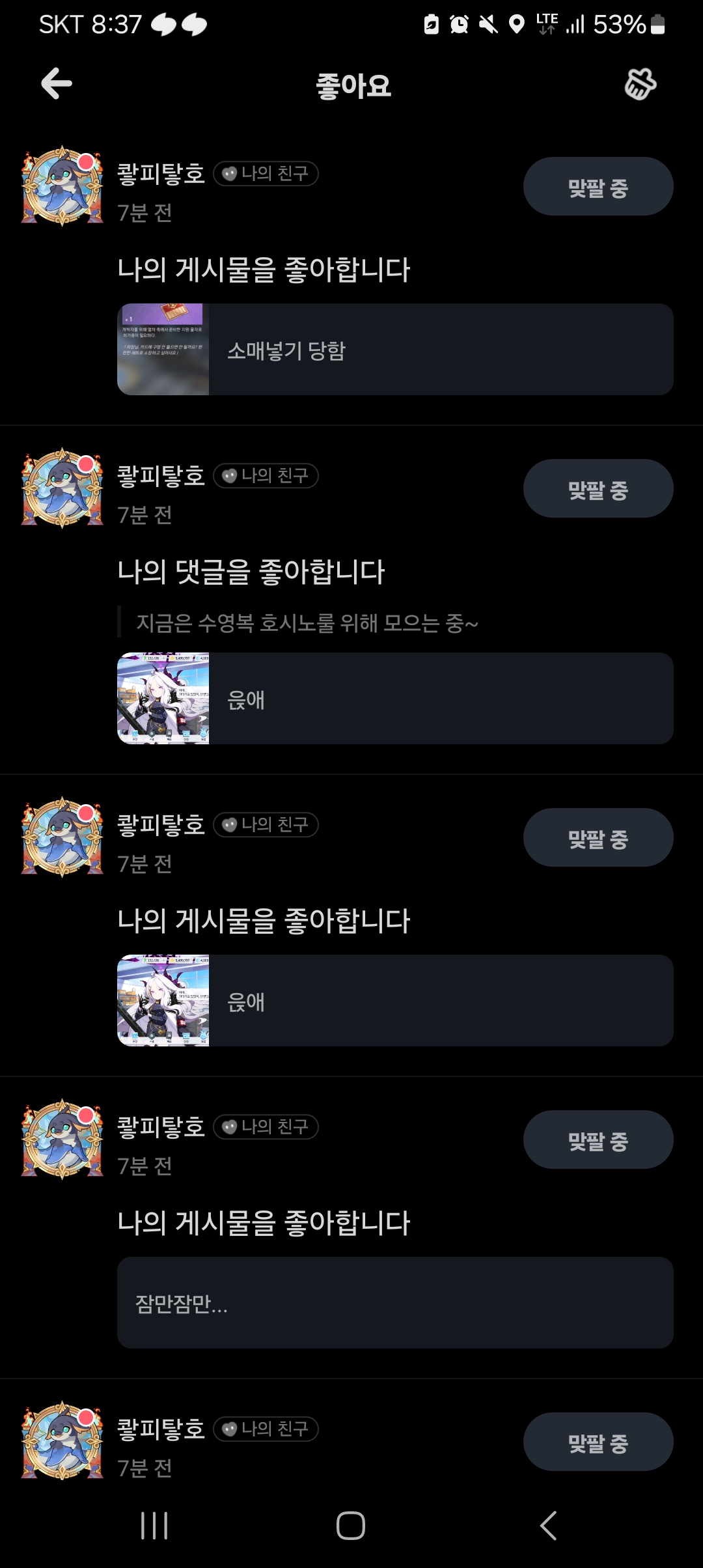Screen dimensions: 703x1568
Task: Open the avatar on the second notification entry
Action: [x=62, y=487]
